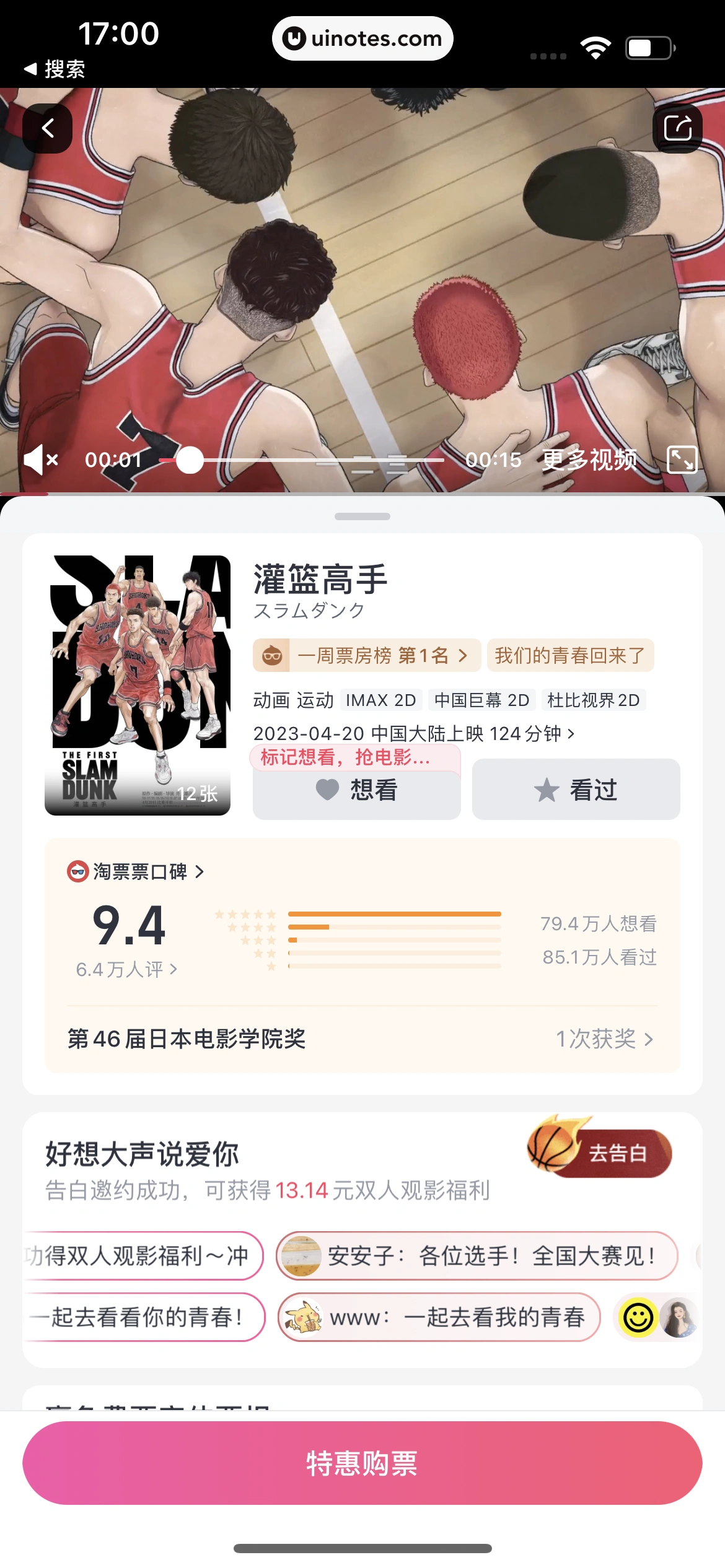View the 6.4万人评 reviews

[x=126, y=969]
